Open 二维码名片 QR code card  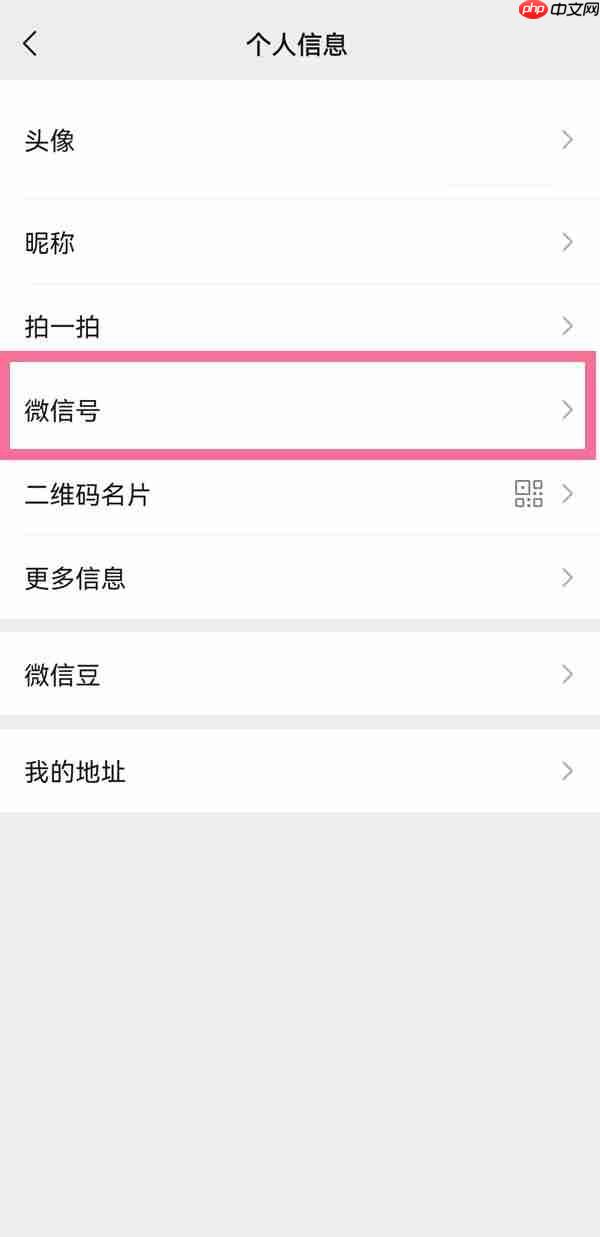pyautogui.click(x=300, y=494)
